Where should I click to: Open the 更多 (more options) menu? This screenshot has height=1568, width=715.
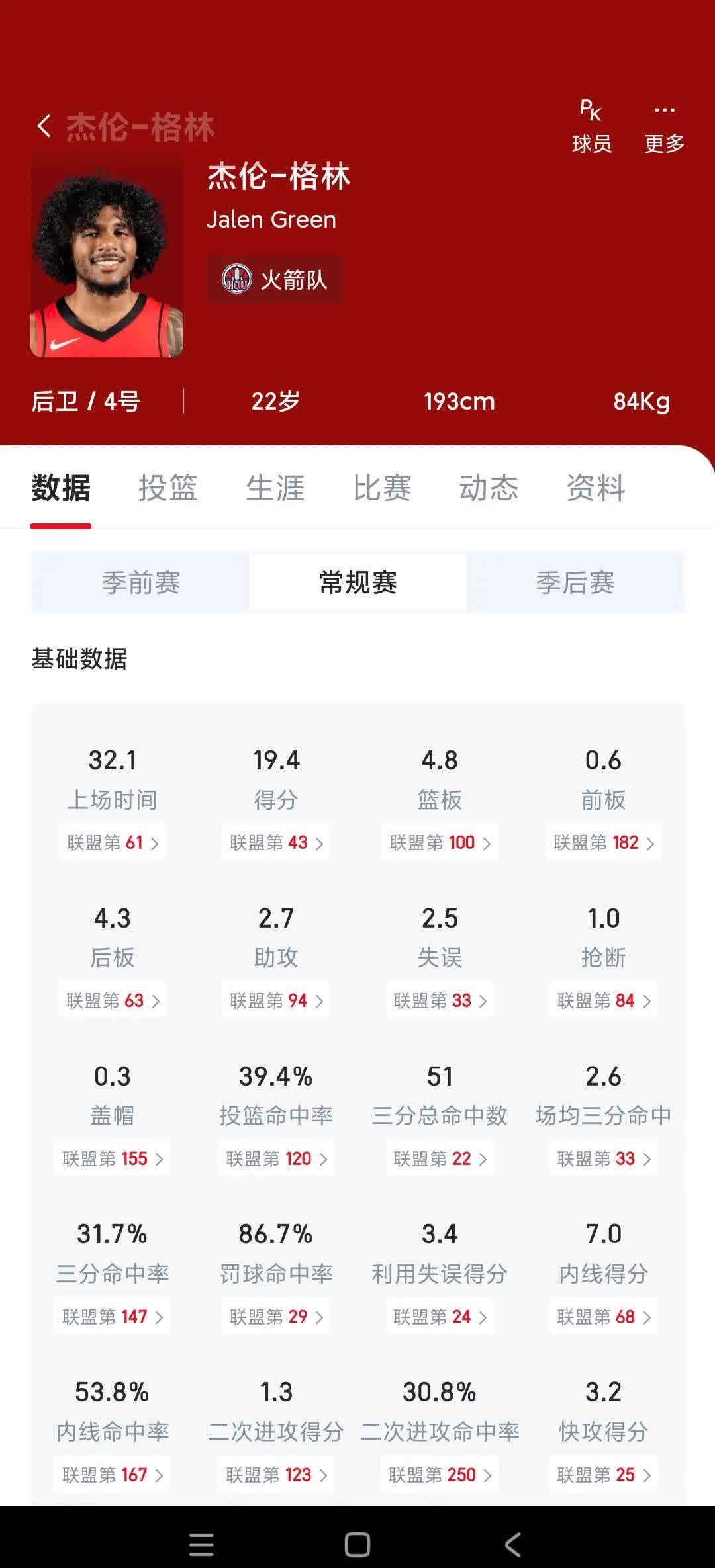click(x=665, y=126)
